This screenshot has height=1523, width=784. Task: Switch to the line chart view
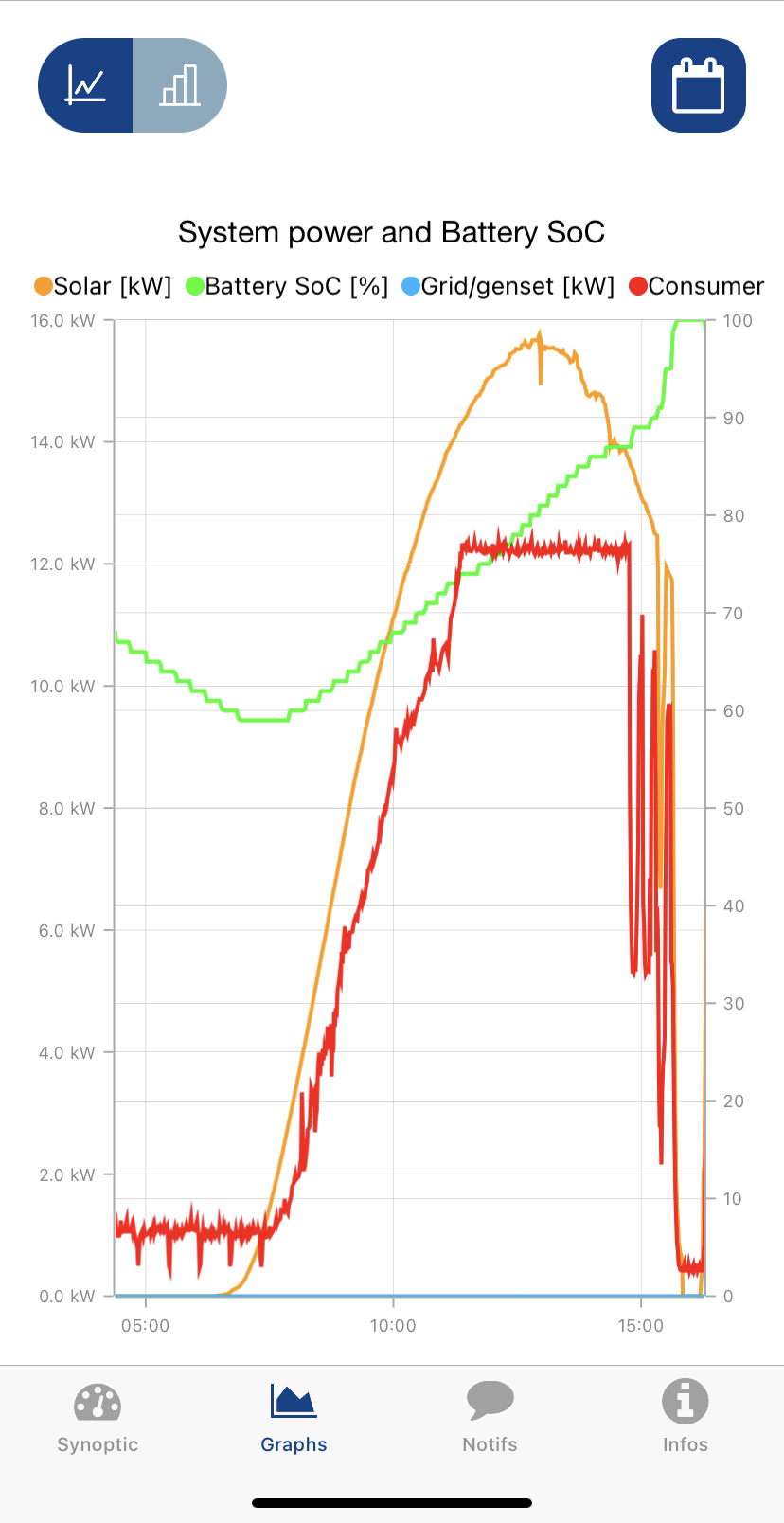tap(85, 85)
